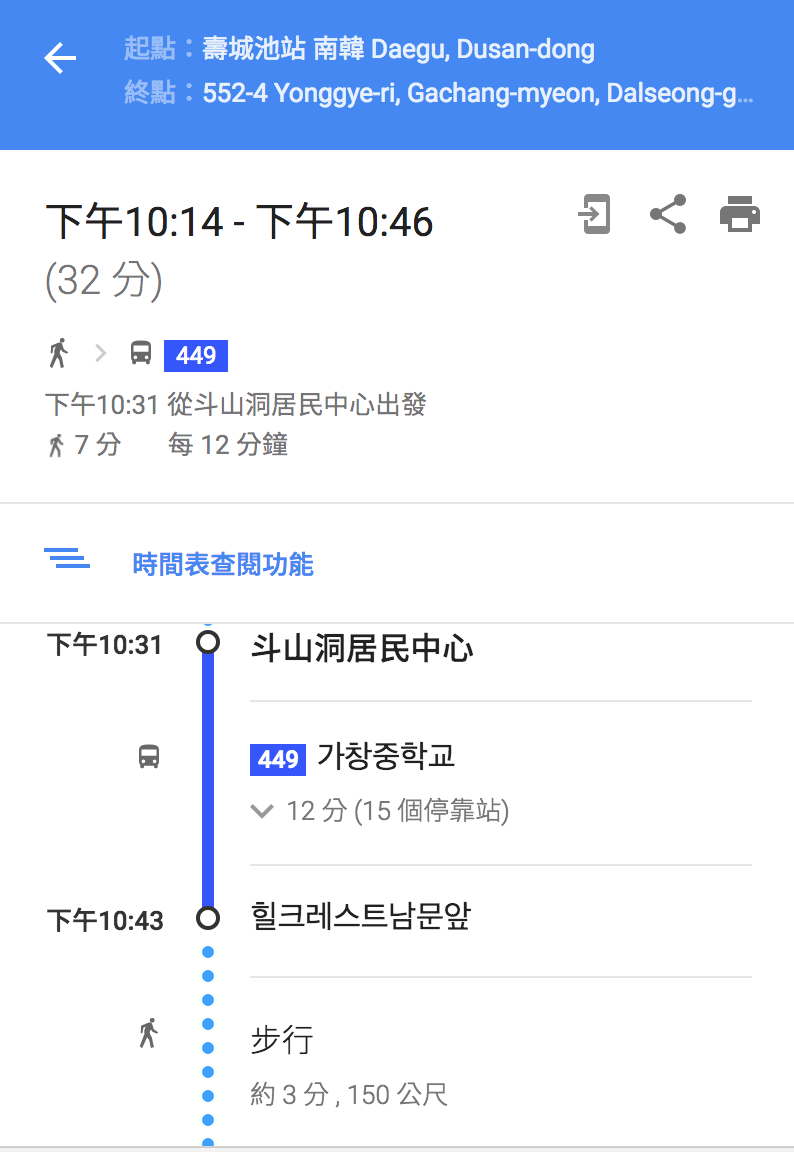Open the 步行 walking step details
Viewport: 794px width, 1152px height.
(281, 1041)
